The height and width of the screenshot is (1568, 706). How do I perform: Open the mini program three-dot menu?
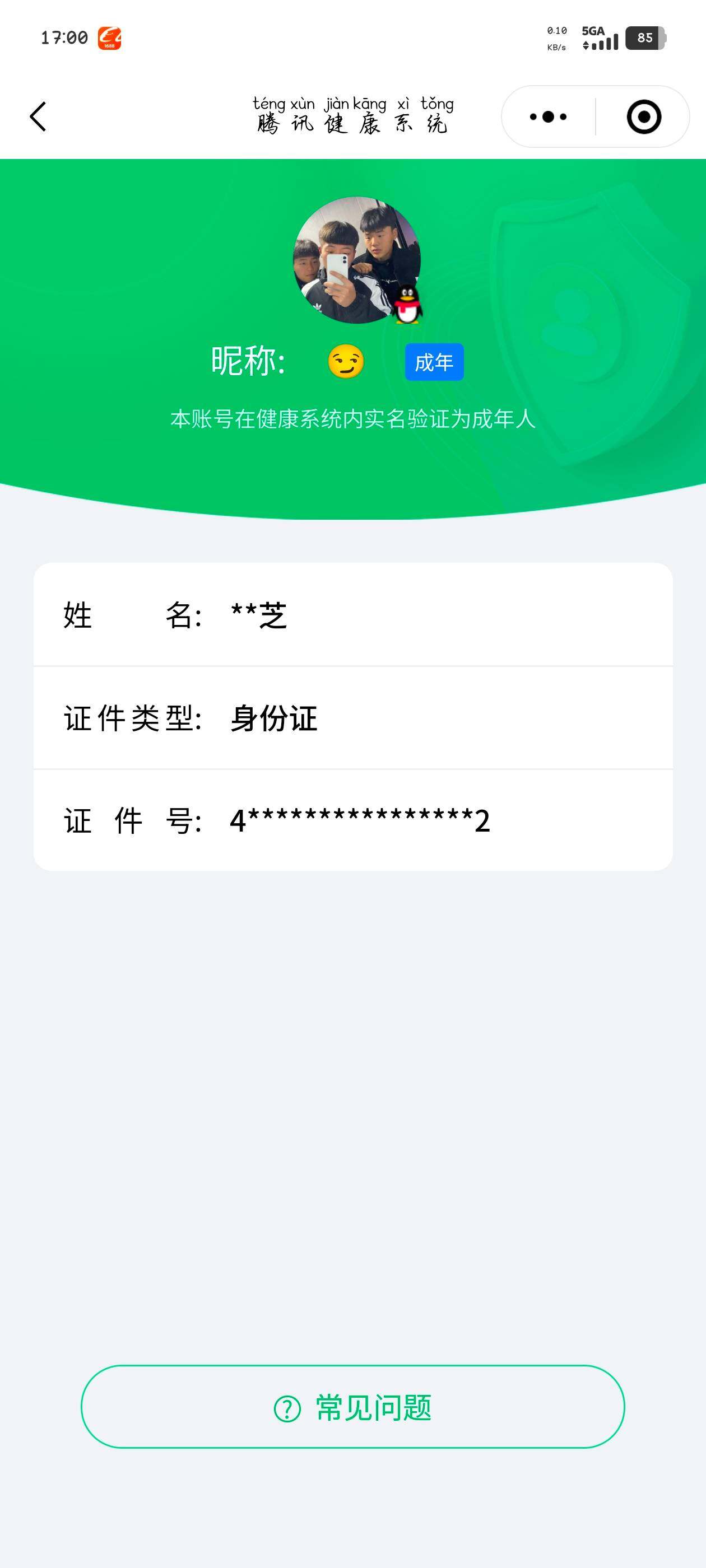coord(548,116)
